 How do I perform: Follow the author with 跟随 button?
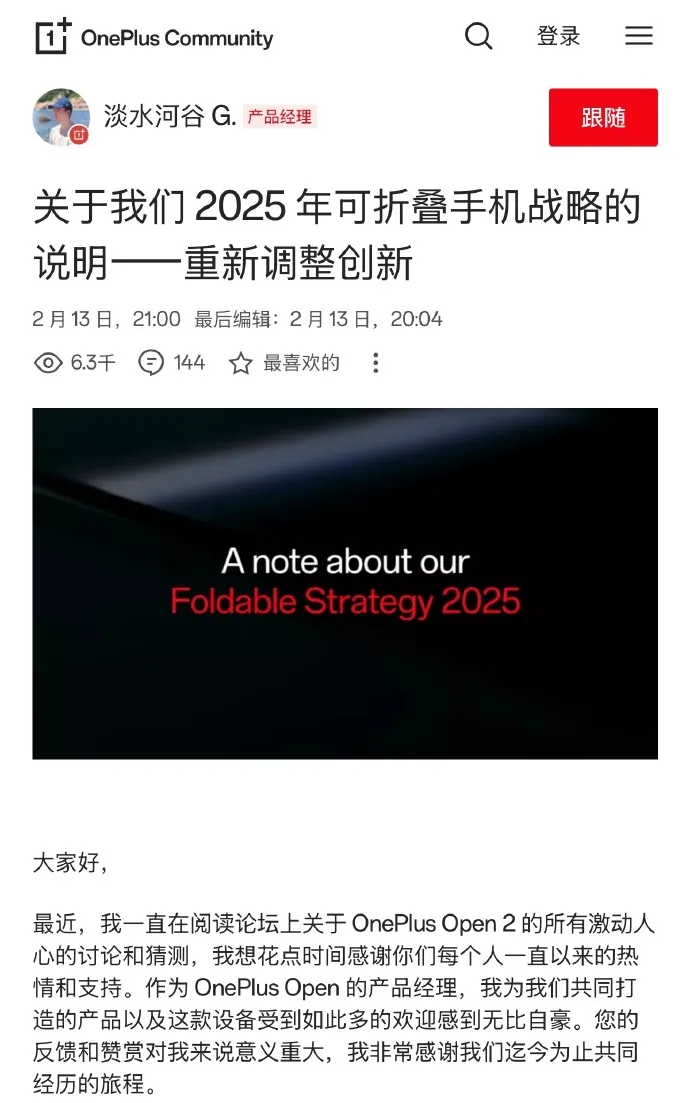603,118
